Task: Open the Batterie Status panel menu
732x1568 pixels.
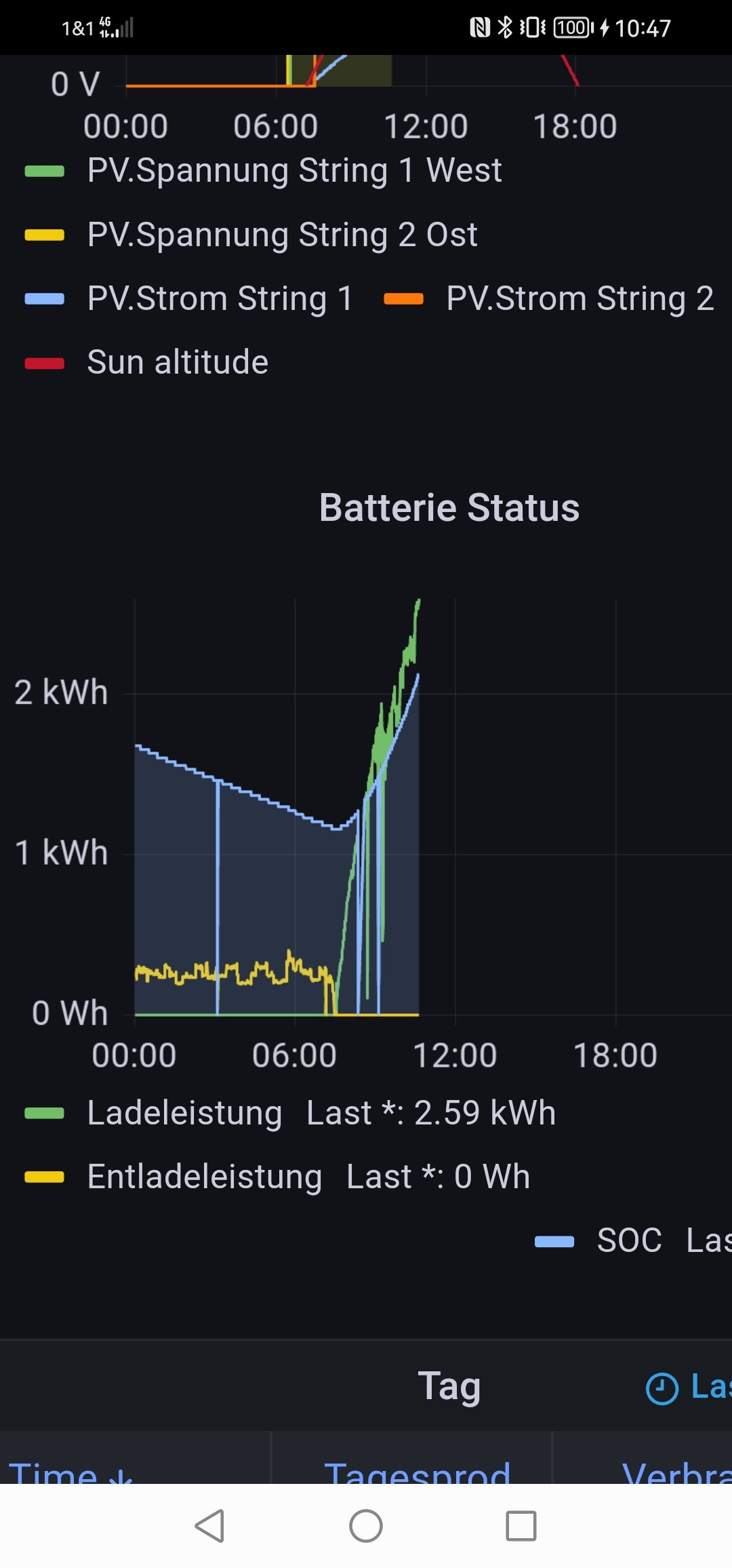Action: pyautogui.click(x=449, y=508)
